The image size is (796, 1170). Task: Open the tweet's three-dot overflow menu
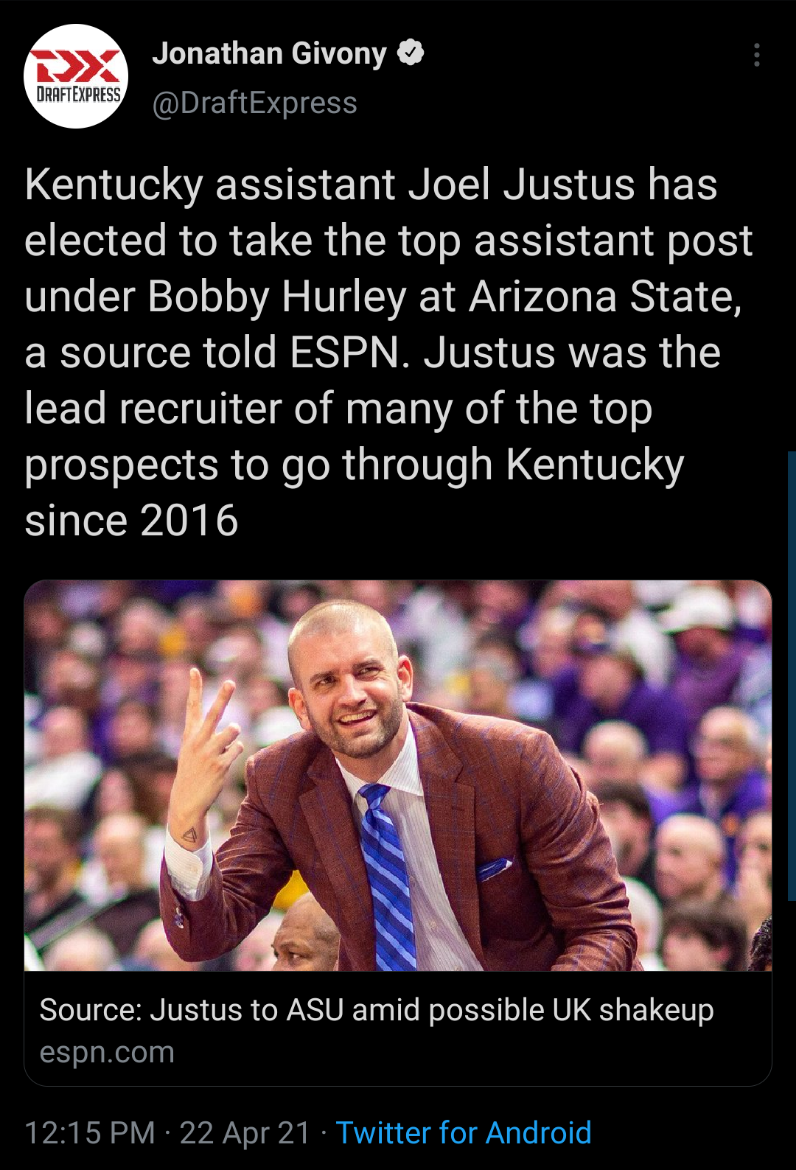click(756, 55)
